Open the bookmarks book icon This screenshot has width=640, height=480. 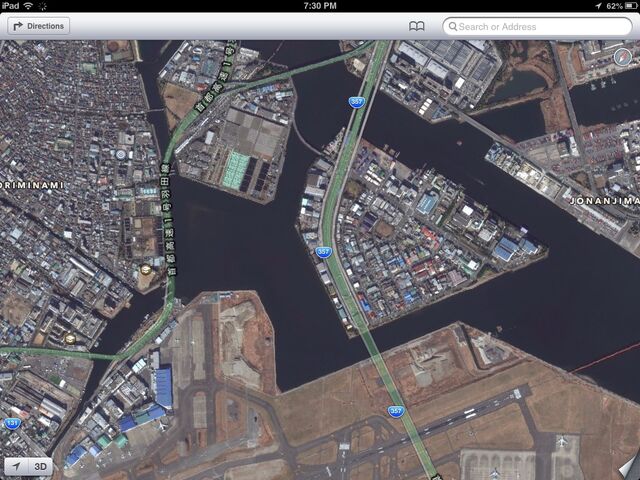(x=417, y=26)
